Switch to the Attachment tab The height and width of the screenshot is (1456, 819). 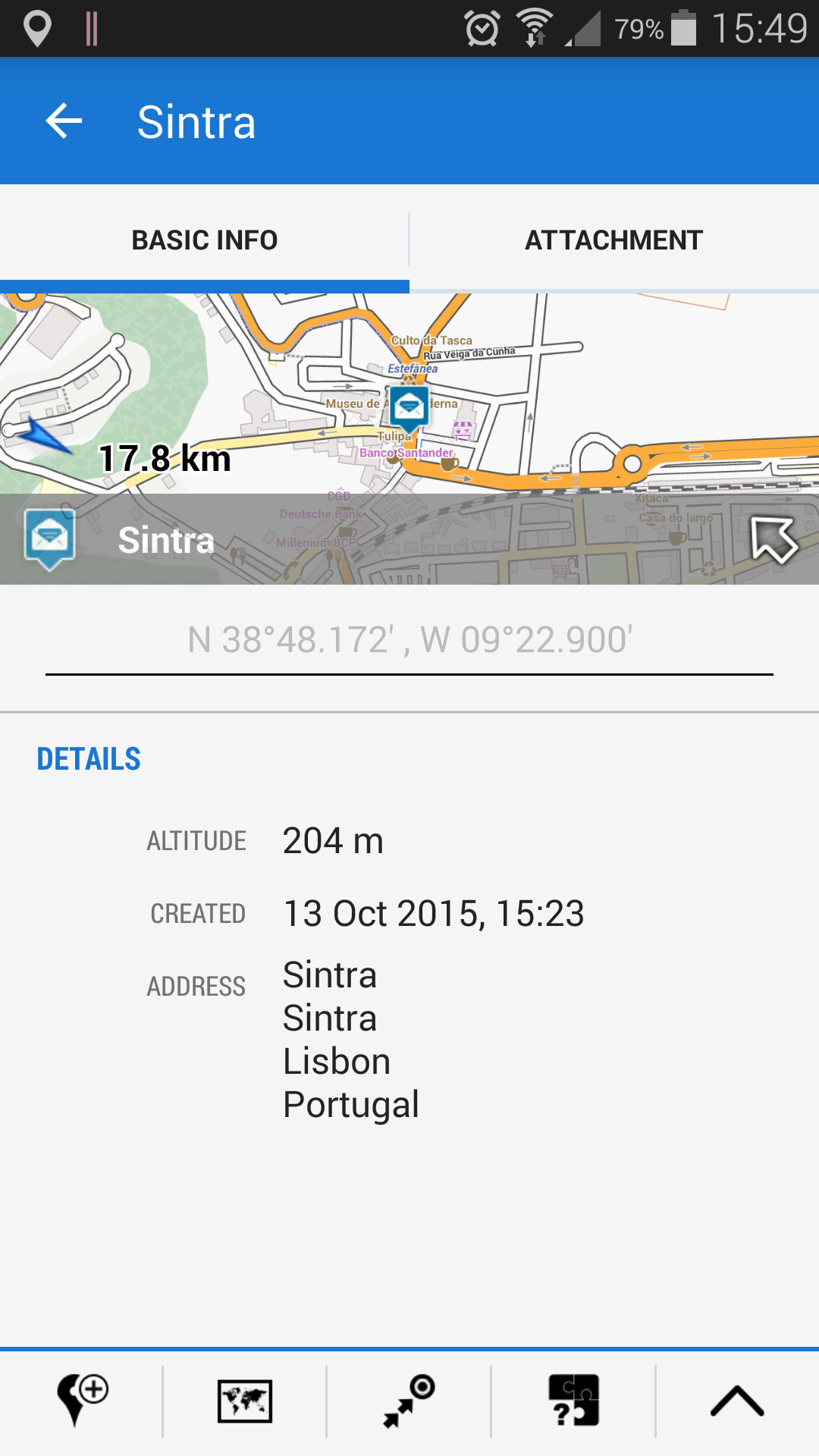(613, 240)
